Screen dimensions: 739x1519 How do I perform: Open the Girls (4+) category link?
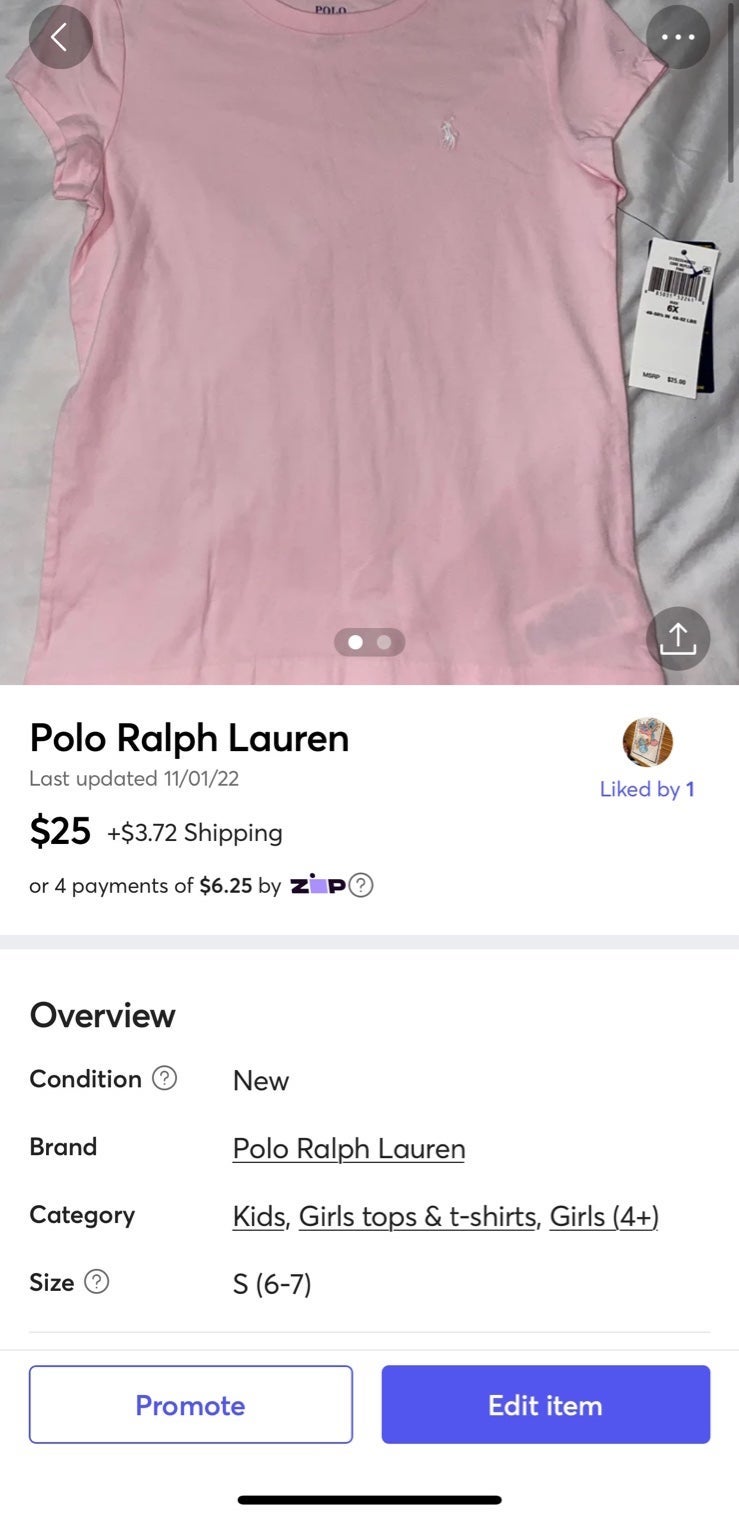click(x=604, y=1216)
